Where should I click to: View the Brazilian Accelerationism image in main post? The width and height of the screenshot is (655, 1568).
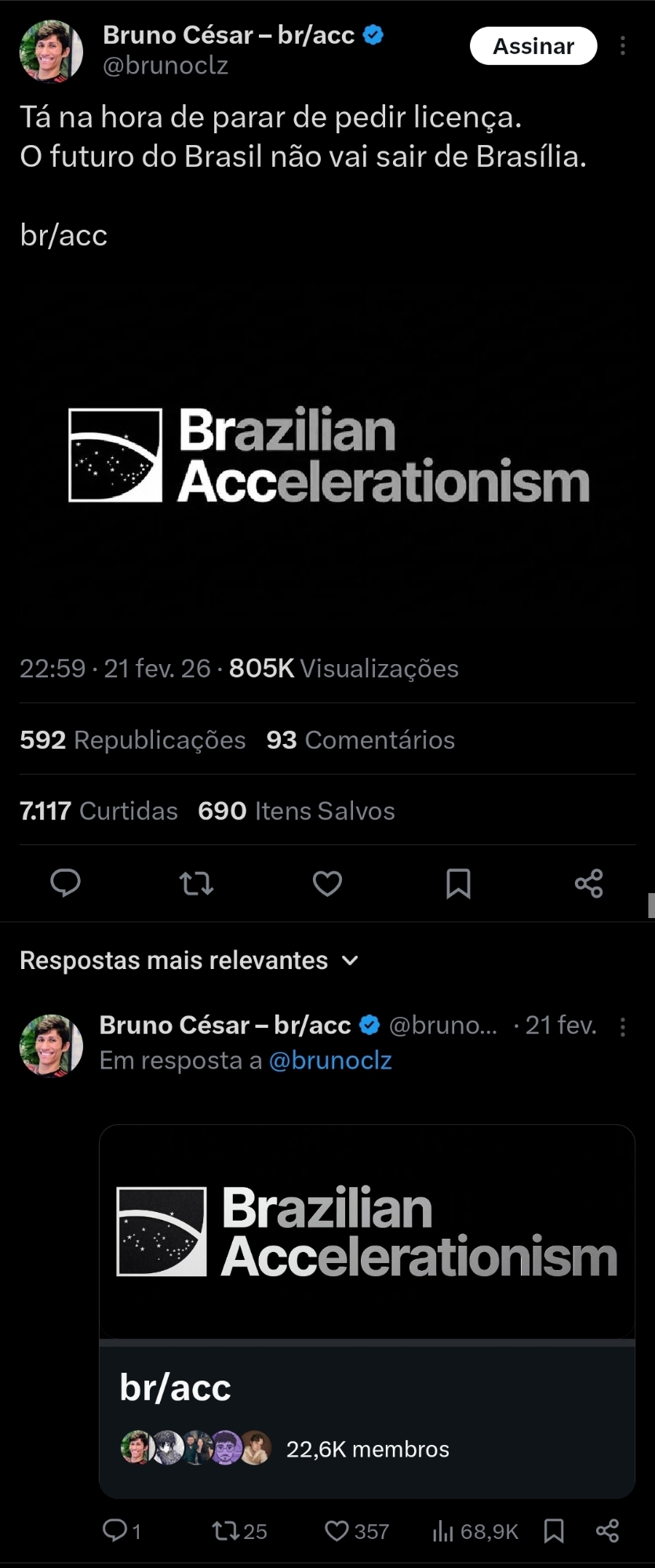click(x=328, y=455)
